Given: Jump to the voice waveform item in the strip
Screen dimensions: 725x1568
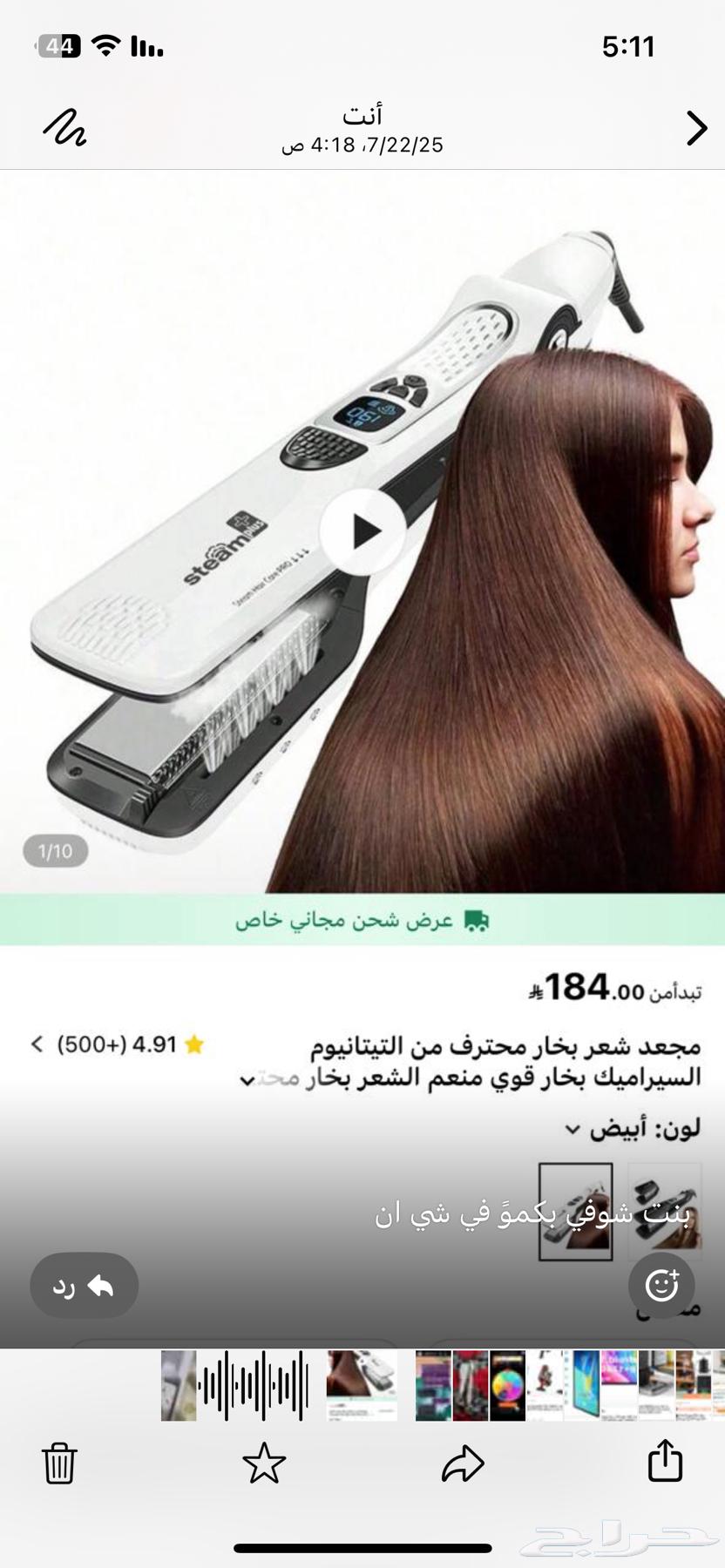Looking at the screenshot, I should point(254,1385).
